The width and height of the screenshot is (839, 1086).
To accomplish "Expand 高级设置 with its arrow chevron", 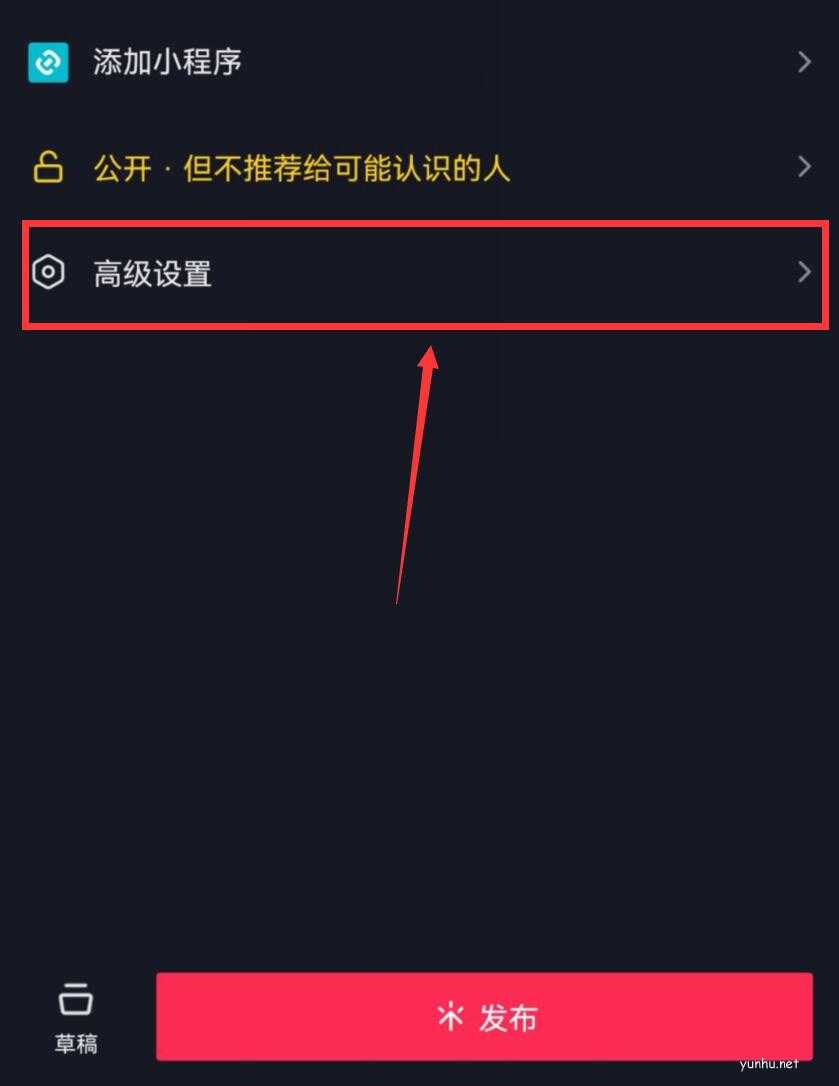I will click(x=806, y=270).
